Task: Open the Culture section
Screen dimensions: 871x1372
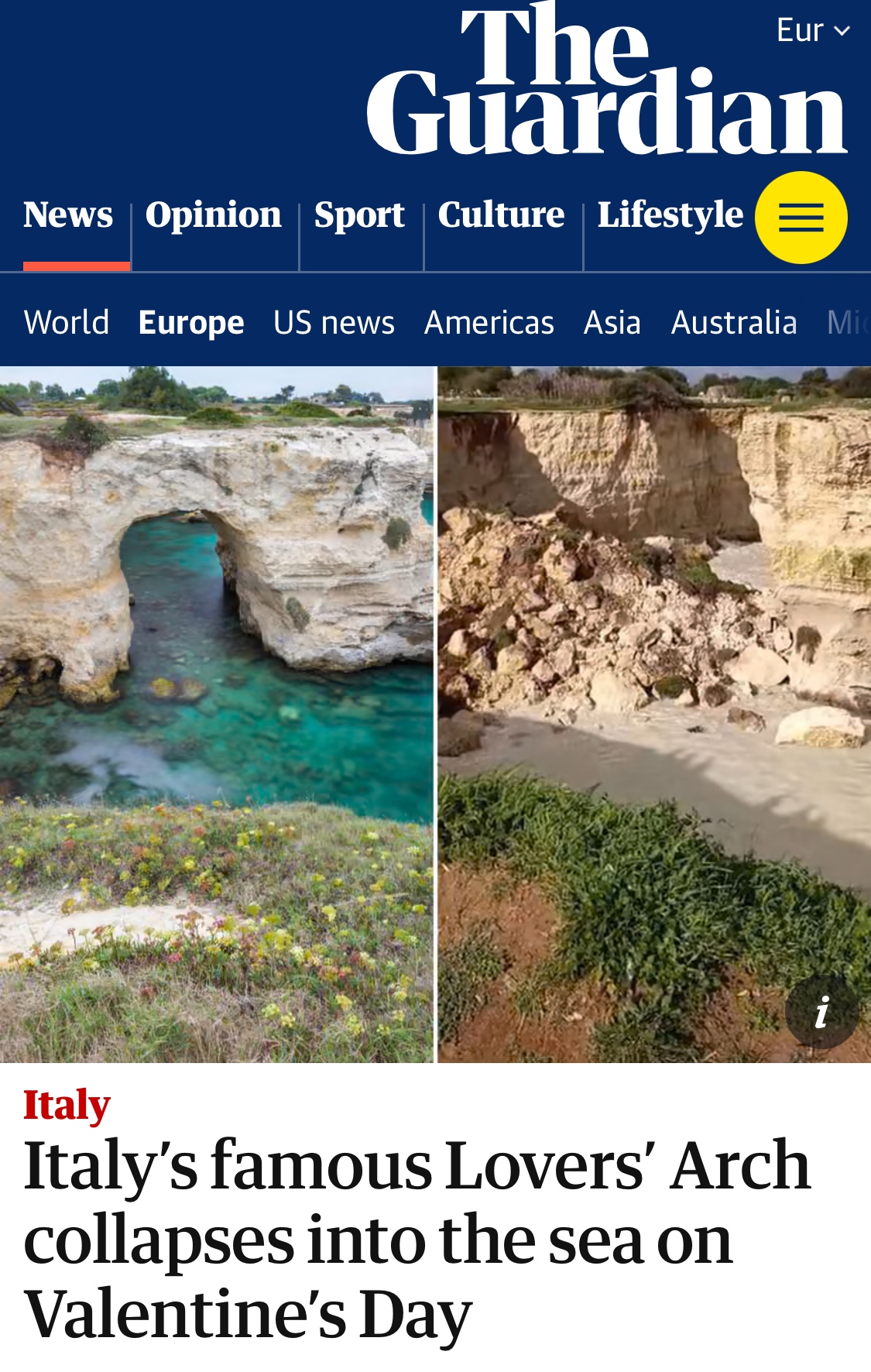Action: coord(501,215)
